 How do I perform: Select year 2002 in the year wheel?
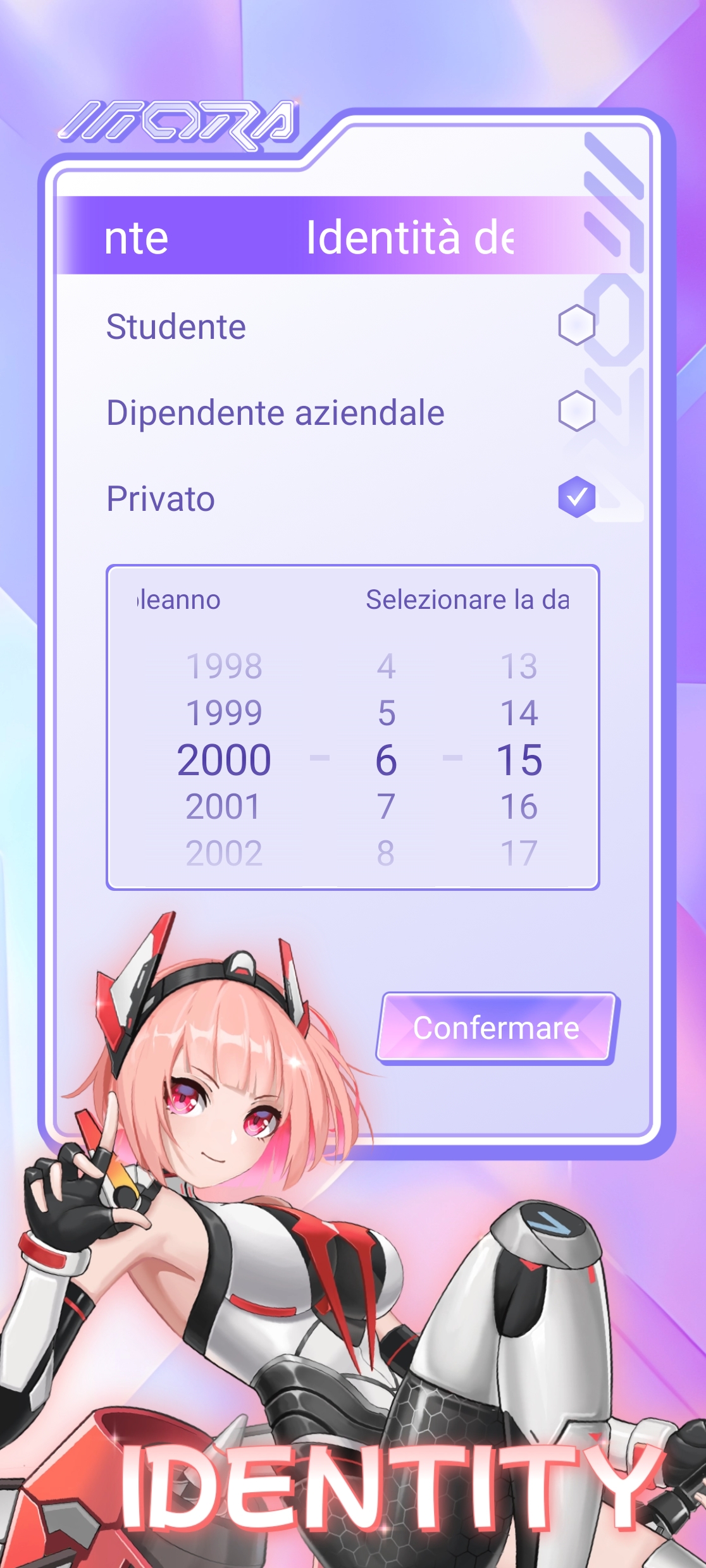(x=224, y=854)
